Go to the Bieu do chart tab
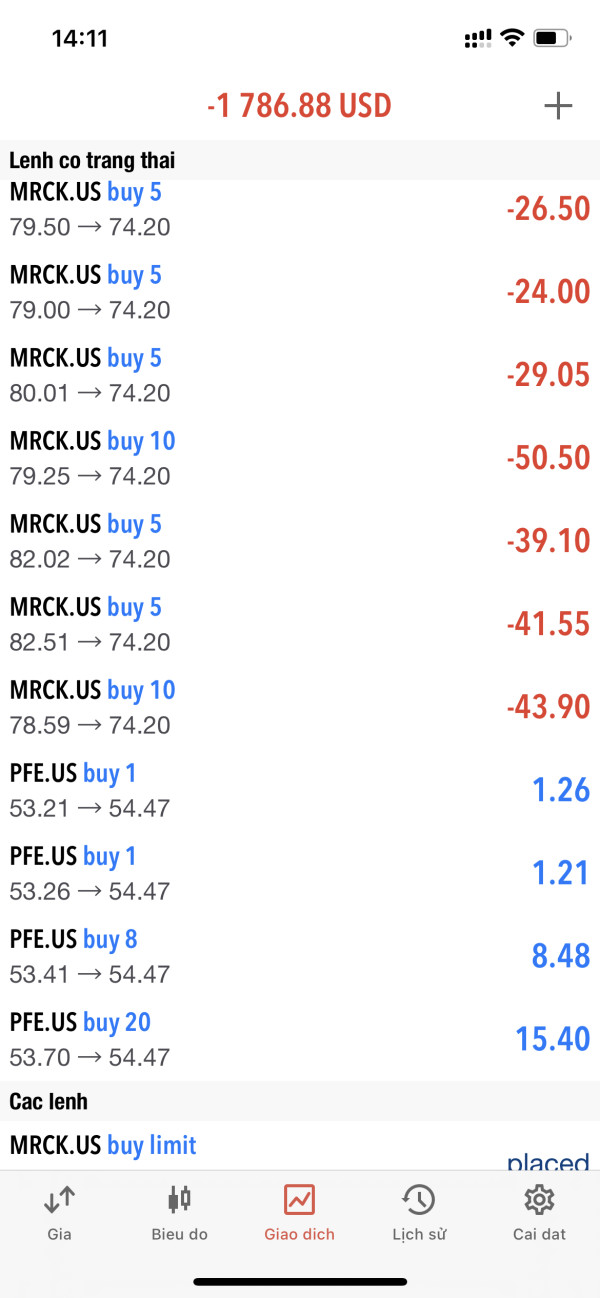The height and width of the screenshot is (1298, 600). [180, 1212]
